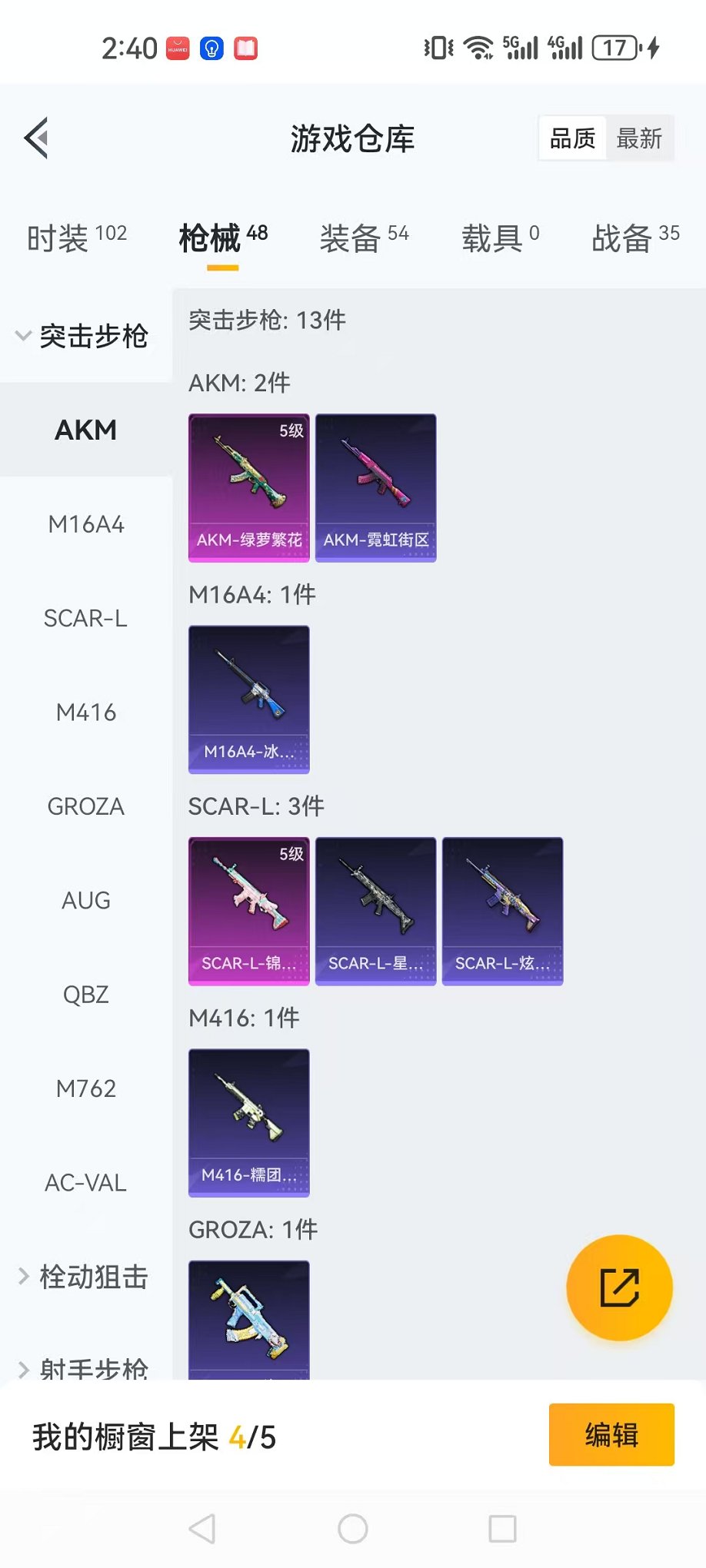Image resolution: width=706 pixels, height=1568 pixels.
Task: Switch to the 战备 tab
Action: pos(634,238)
